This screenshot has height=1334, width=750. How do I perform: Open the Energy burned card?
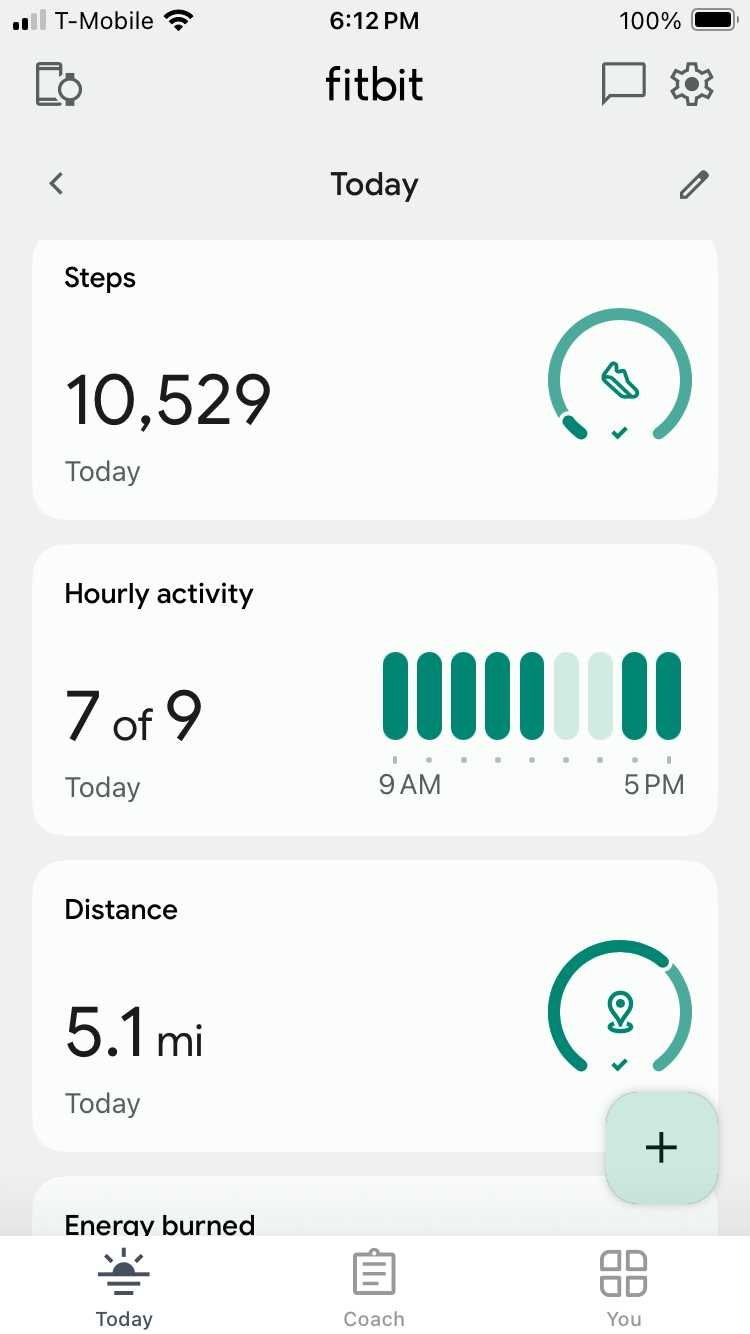(375, 1206)
